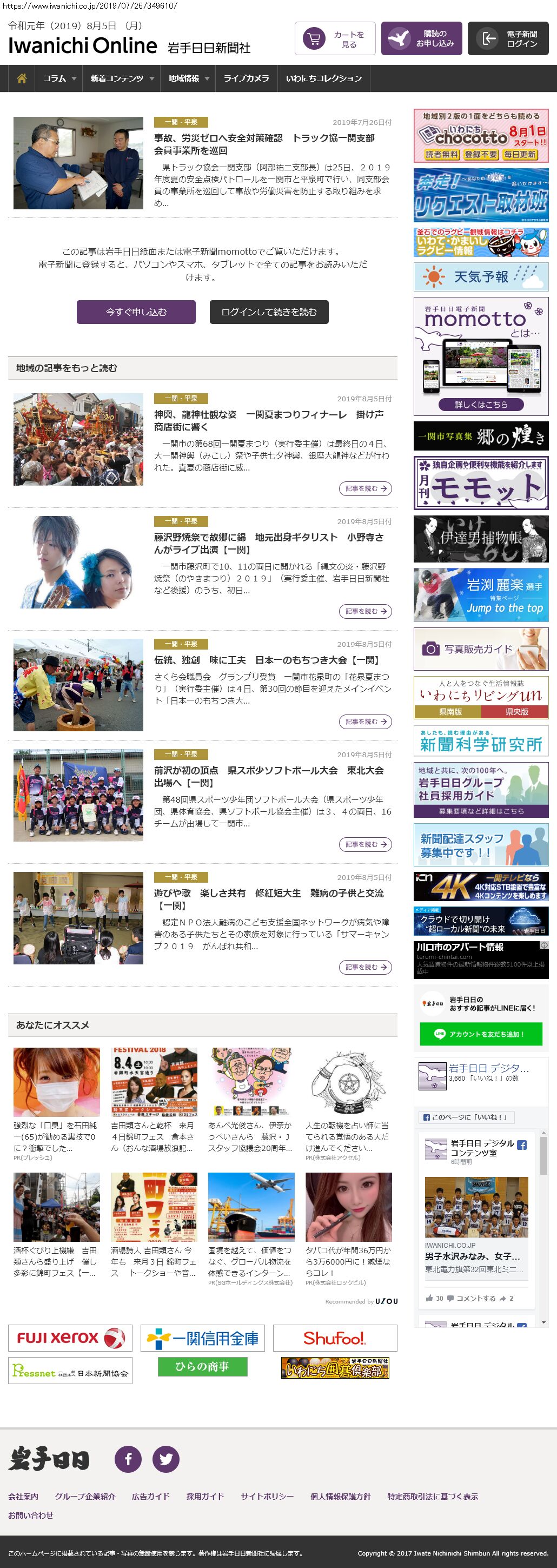Open the Twitter icon in footer
This screenshot has height=1568, width=557.
pos(165,1459)
